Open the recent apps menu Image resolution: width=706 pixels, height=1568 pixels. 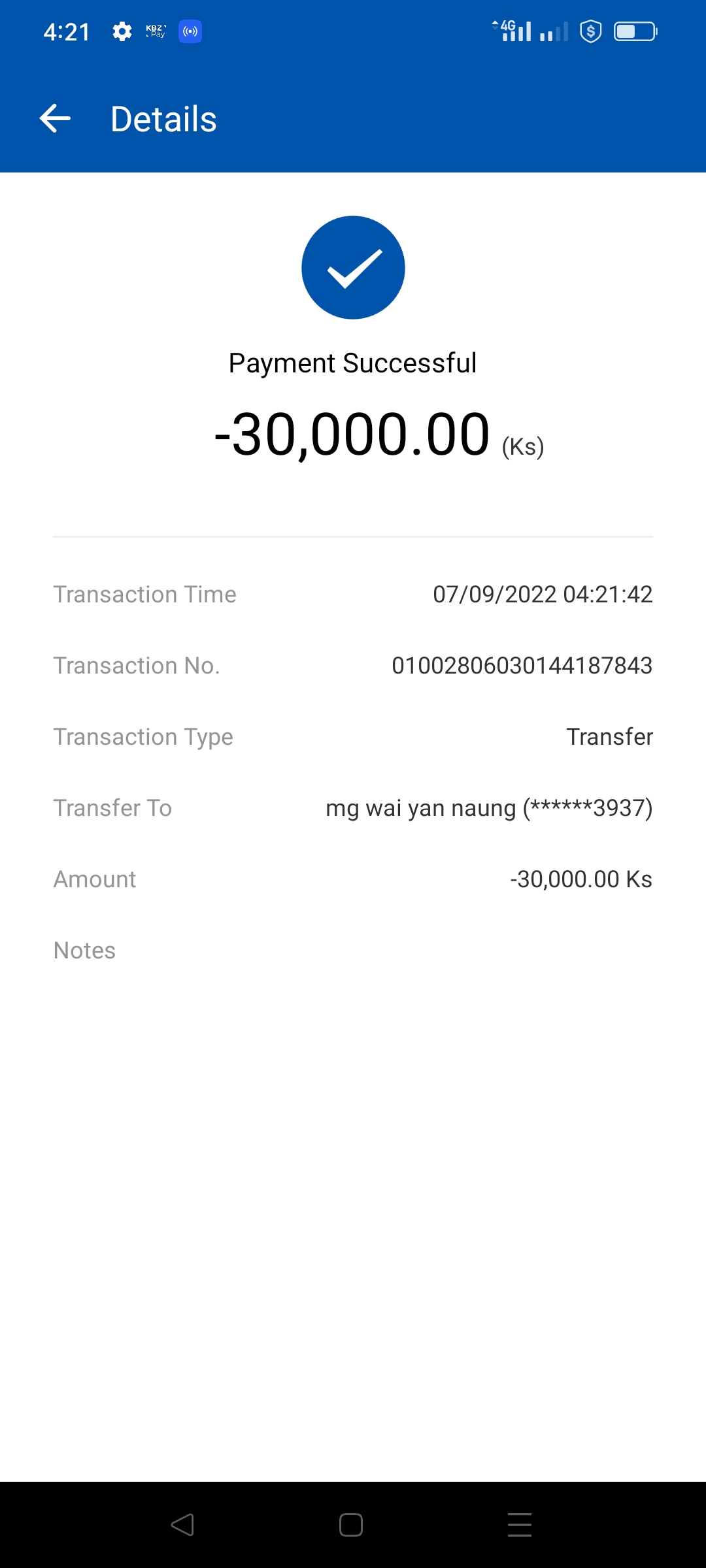point(520,1525)
